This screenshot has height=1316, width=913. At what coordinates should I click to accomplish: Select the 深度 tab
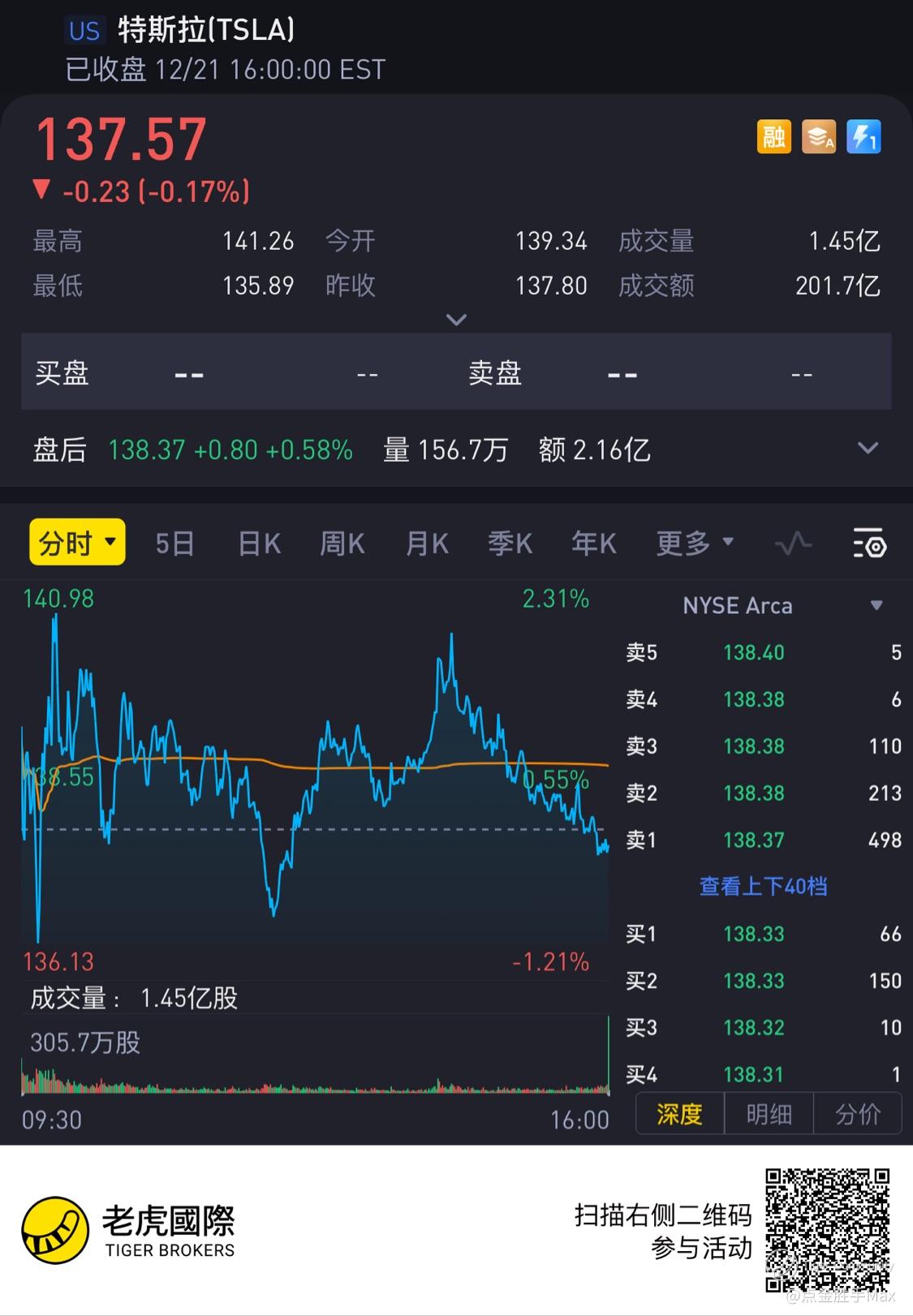679,1114
